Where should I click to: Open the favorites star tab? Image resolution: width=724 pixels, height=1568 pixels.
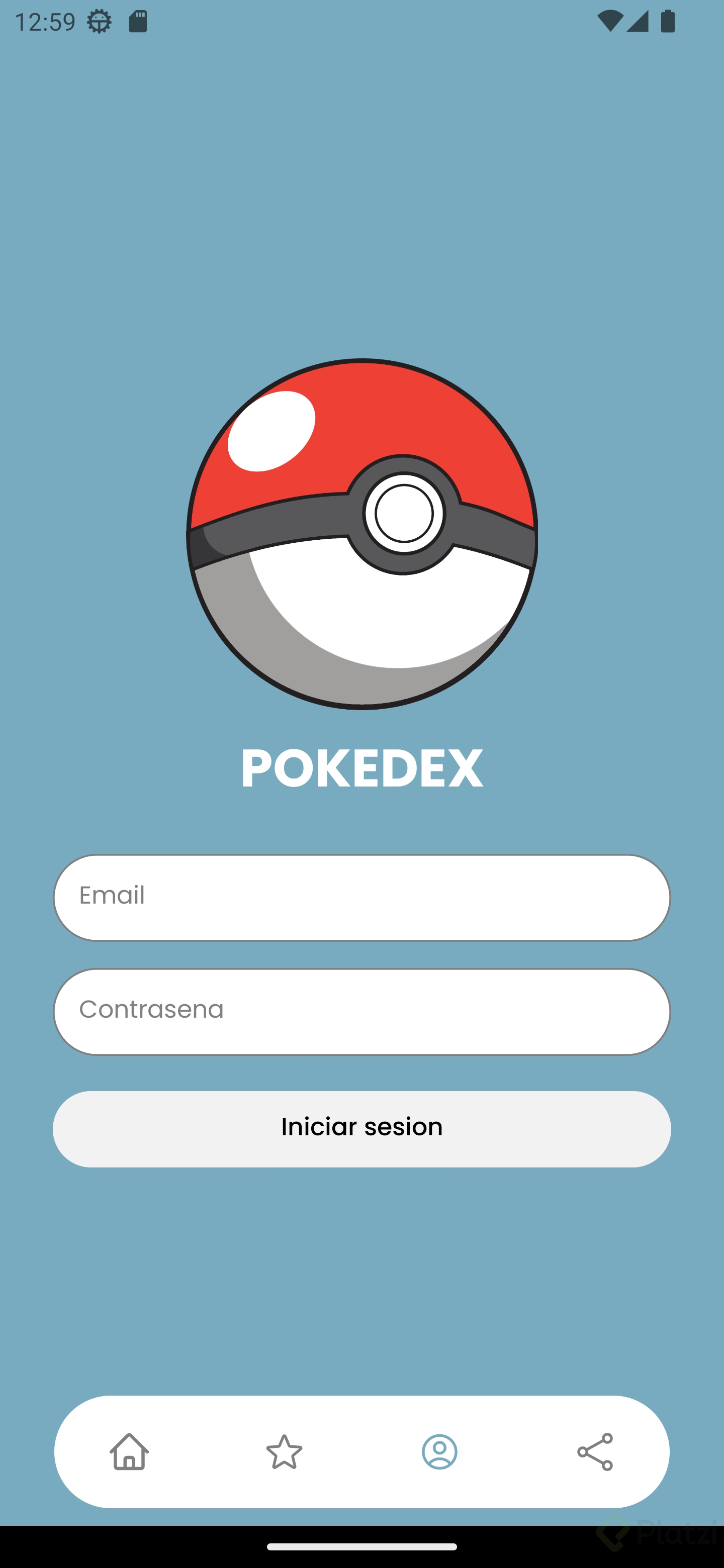285,1451
